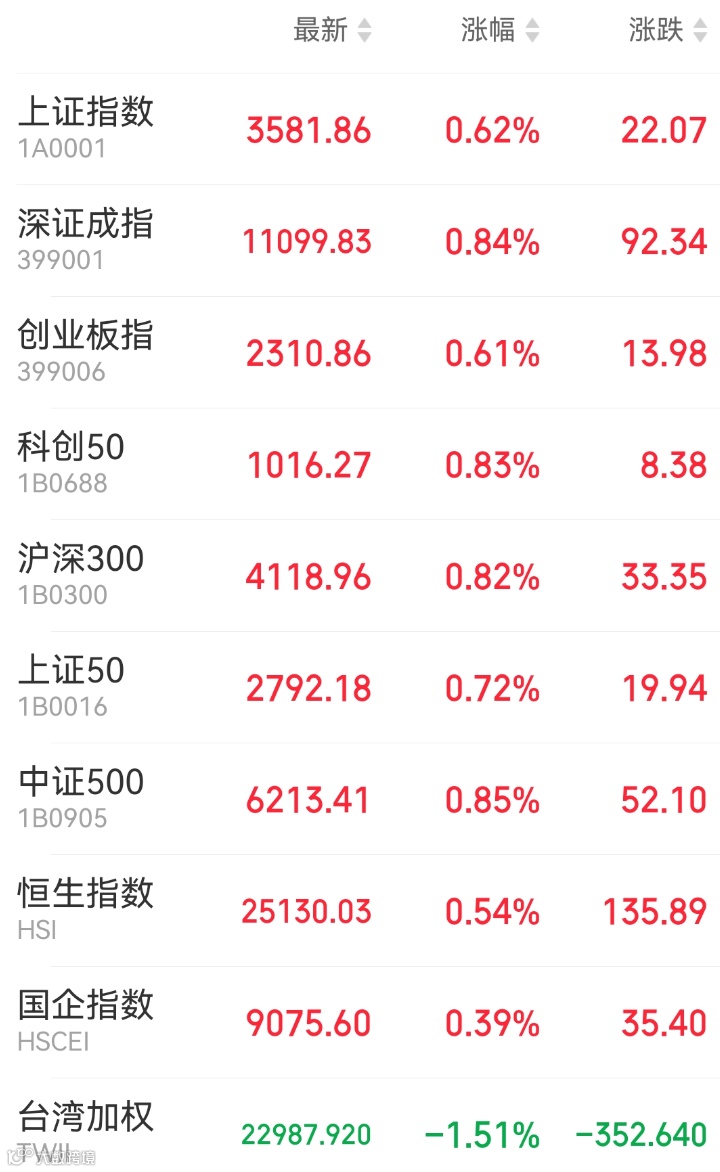Sort the list by 最新 price

click(x=331, y=31)
